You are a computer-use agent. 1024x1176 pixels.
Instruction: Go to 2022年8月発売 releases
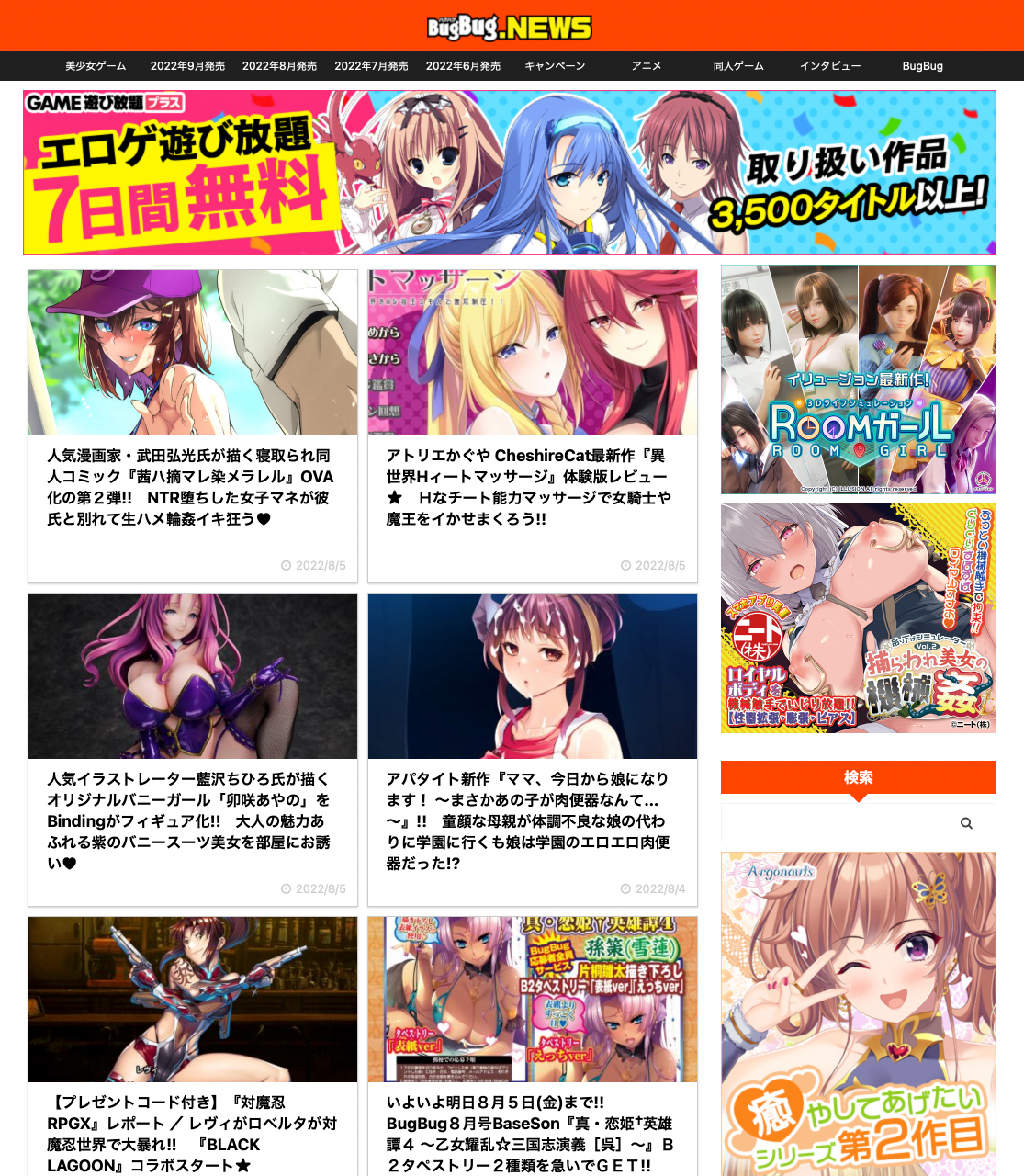(x=279, y=66)
